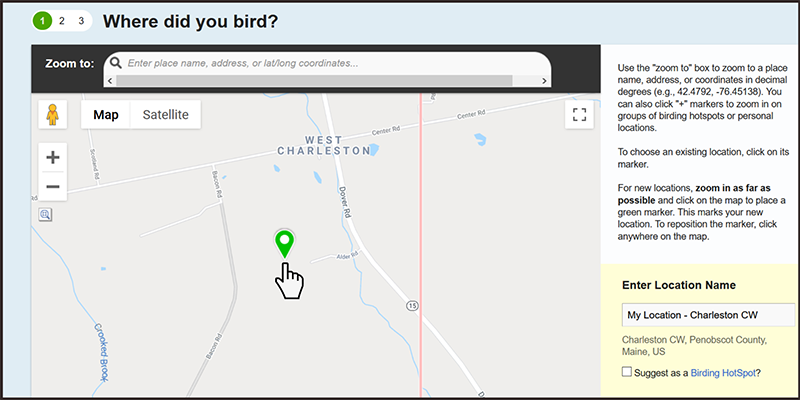Open the Birding HotSpot link
This screenshot has width=800, height=400.
pyautogui.click(x=722, y=372)
